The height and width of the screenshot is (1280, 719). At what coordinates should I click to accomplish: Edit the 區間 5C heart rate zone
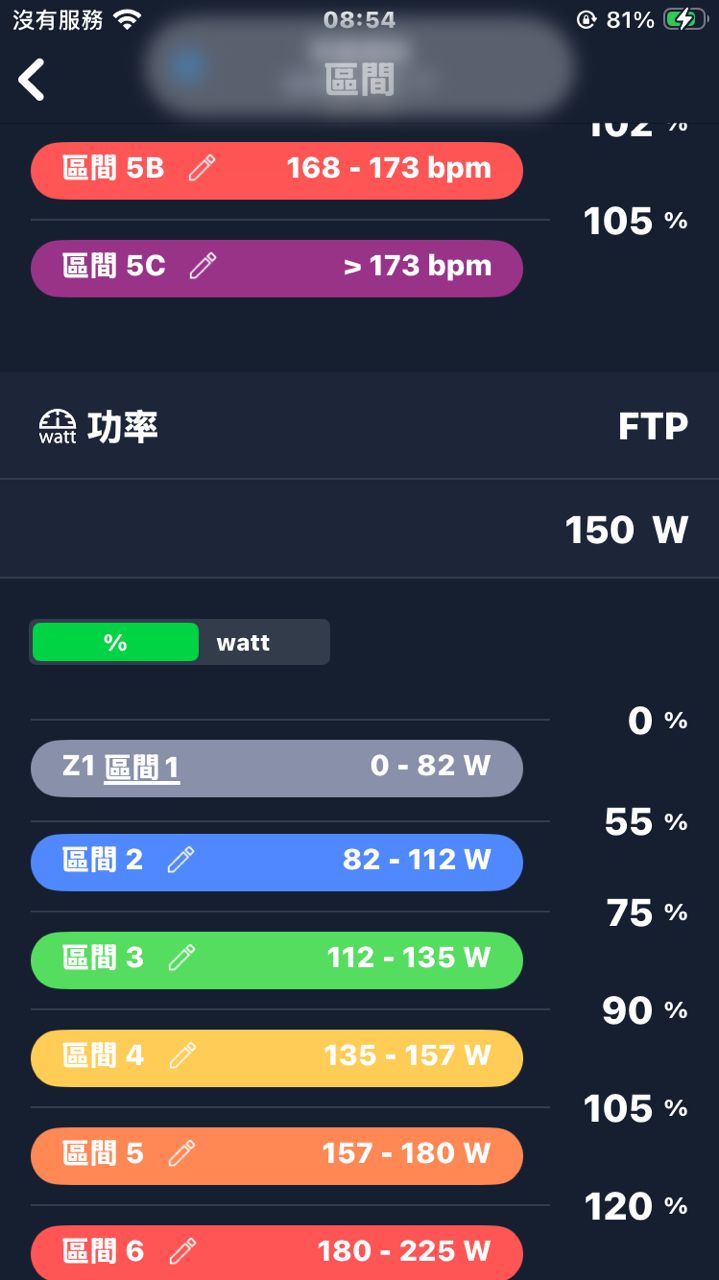tap(203, 266)
